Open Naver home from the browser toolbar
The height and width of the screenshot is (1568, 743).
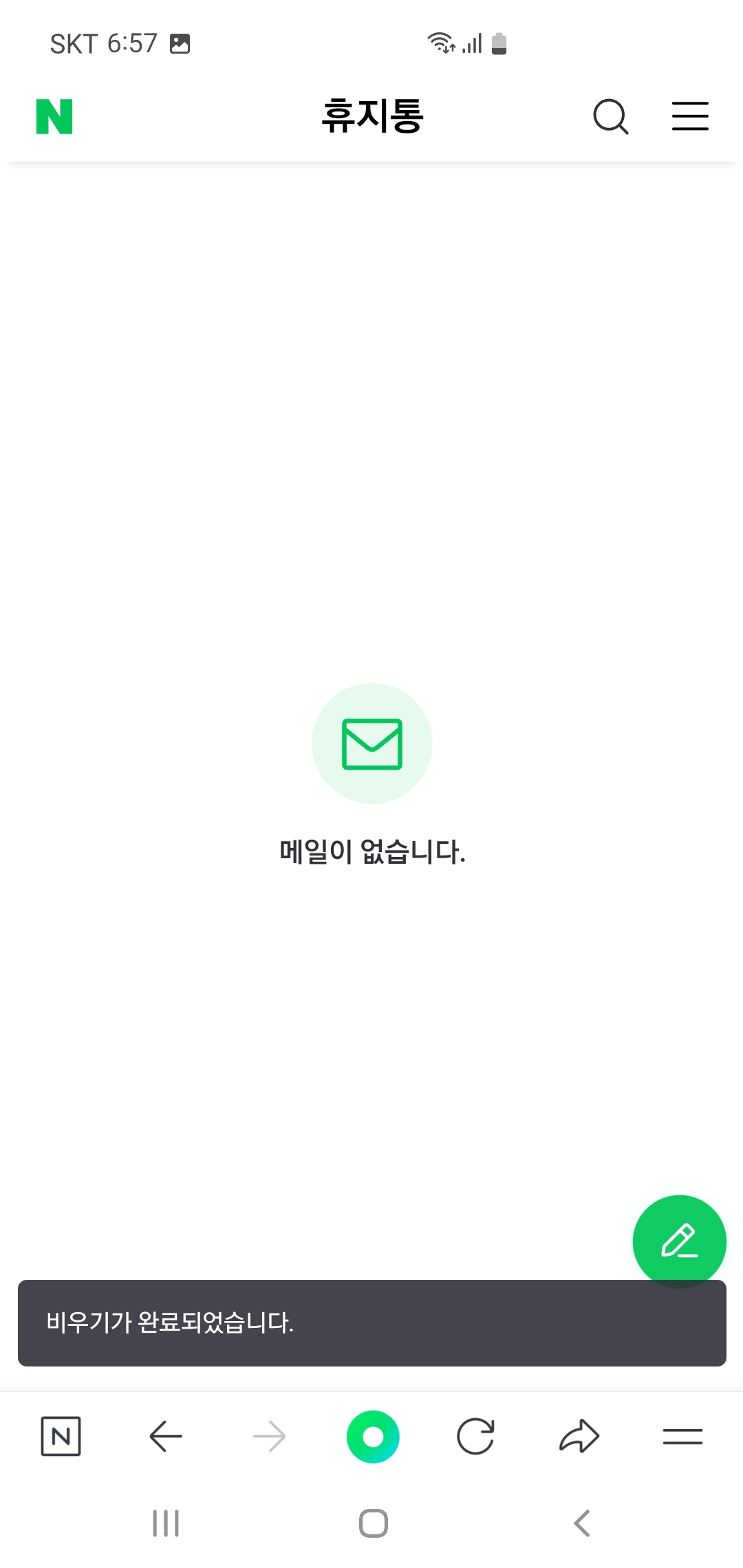pyautogui.click(x=61, y=1437)
